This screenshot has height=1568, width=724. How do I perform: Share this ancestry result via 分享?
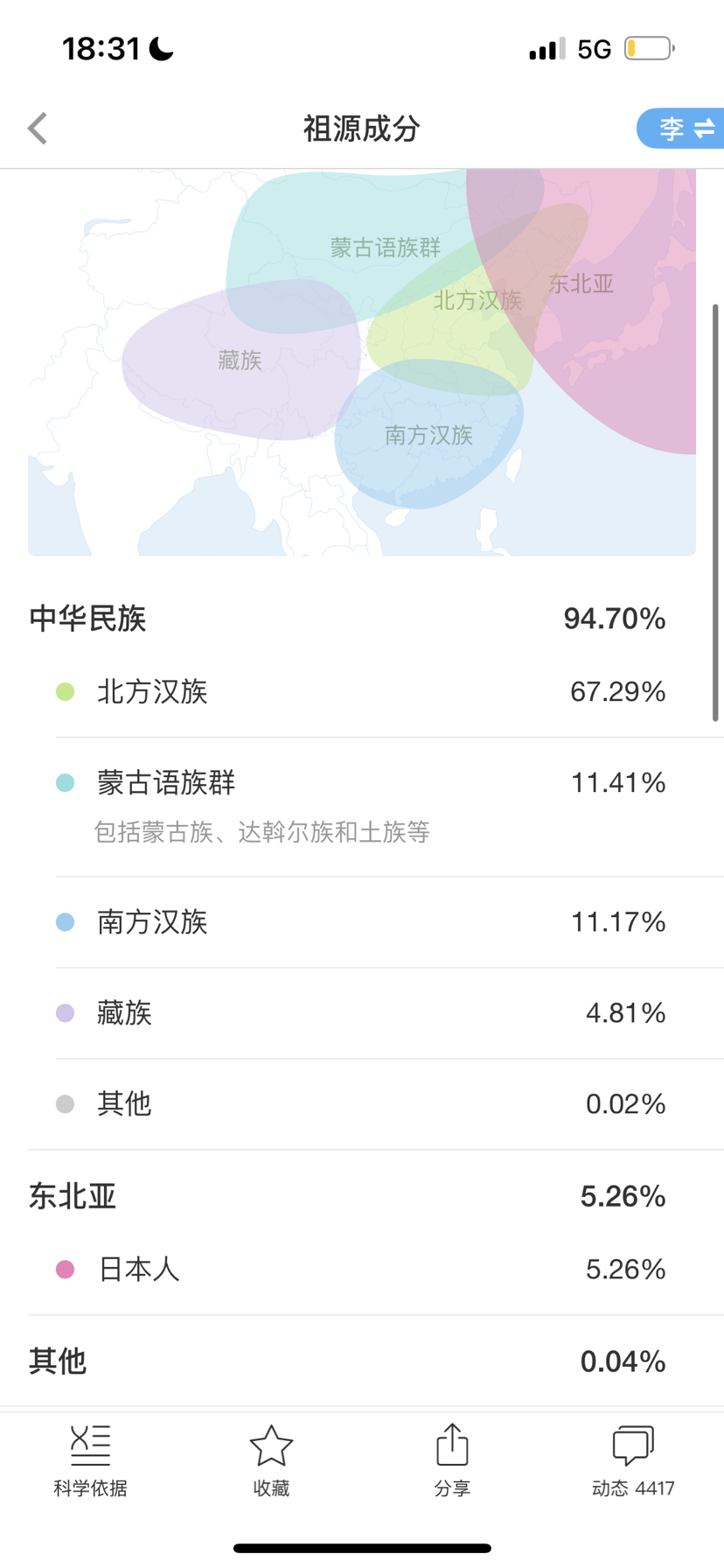click(452, 1460)
